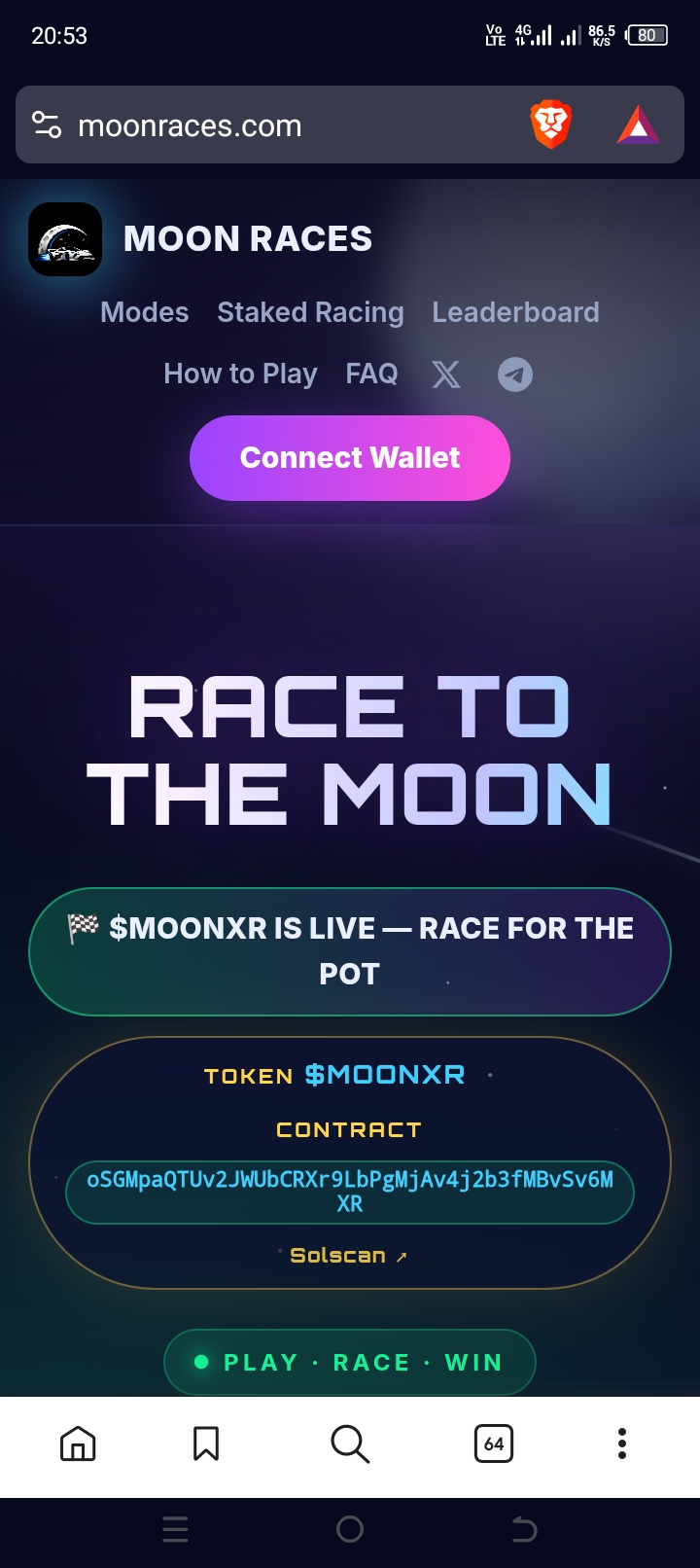Image resolution: width=700 pixels, height=1568 pixels.
Task: Open the How to Play page
Action: click(240, 374)
